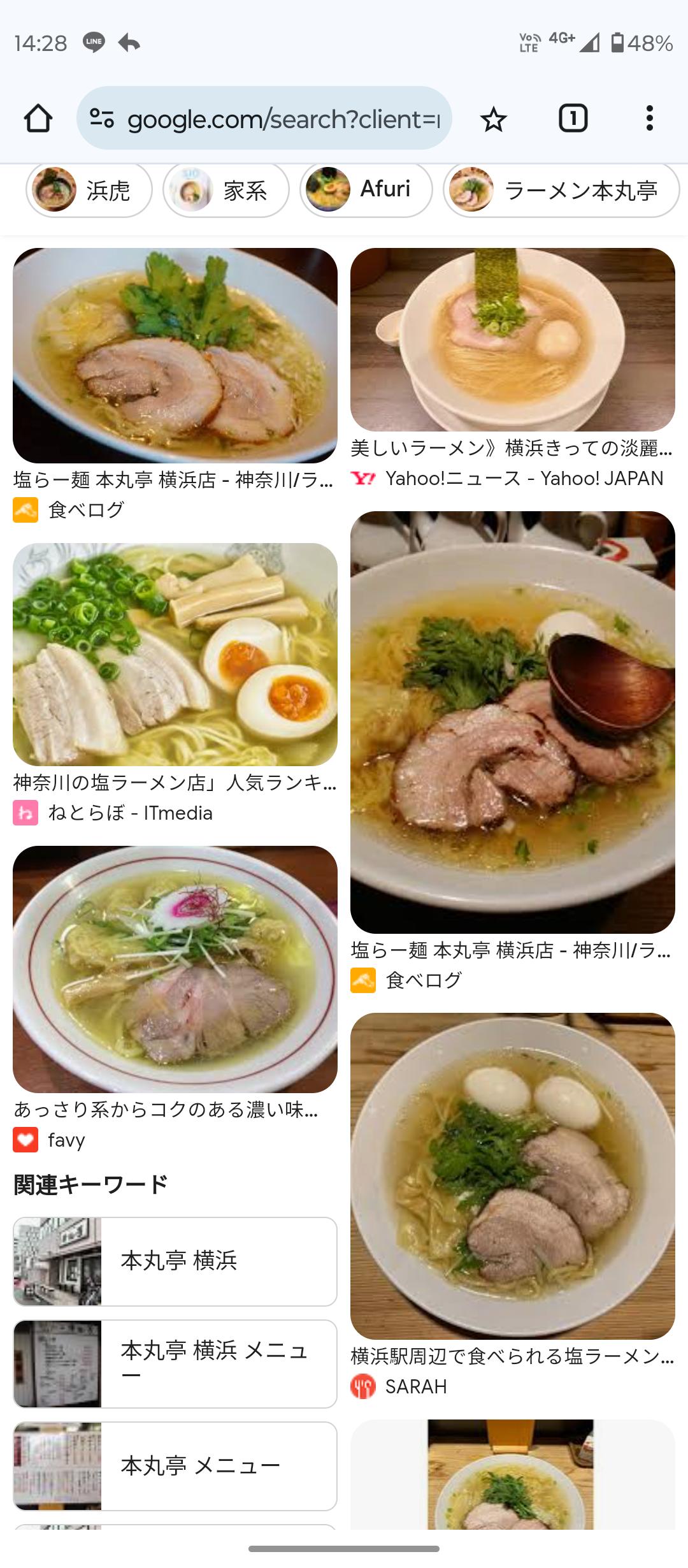Bookmark this page with the star
The image size is (688, 1568).
493,119
